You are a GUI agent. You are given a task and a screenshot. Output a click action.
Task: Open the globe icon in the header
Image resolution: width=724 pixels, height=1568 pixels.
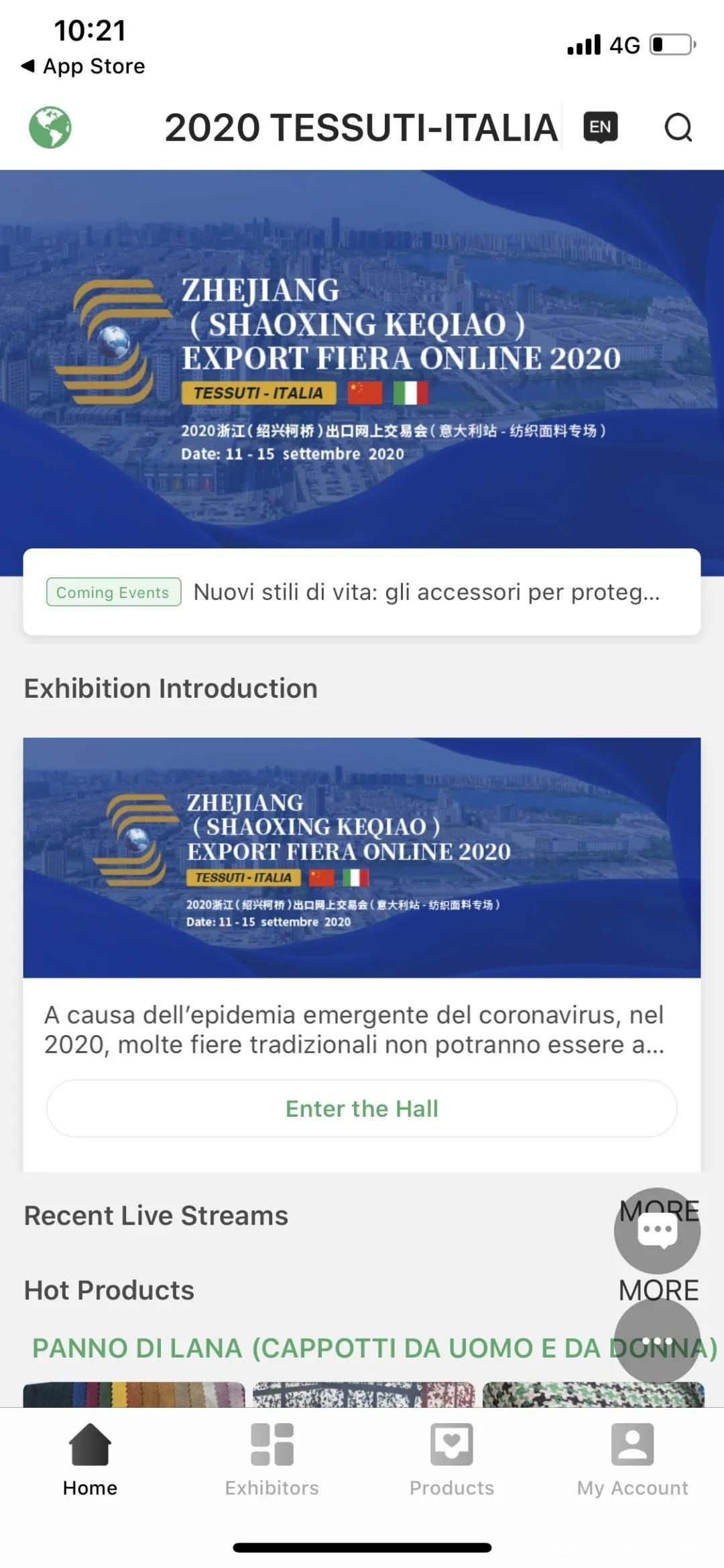point(50,127)
